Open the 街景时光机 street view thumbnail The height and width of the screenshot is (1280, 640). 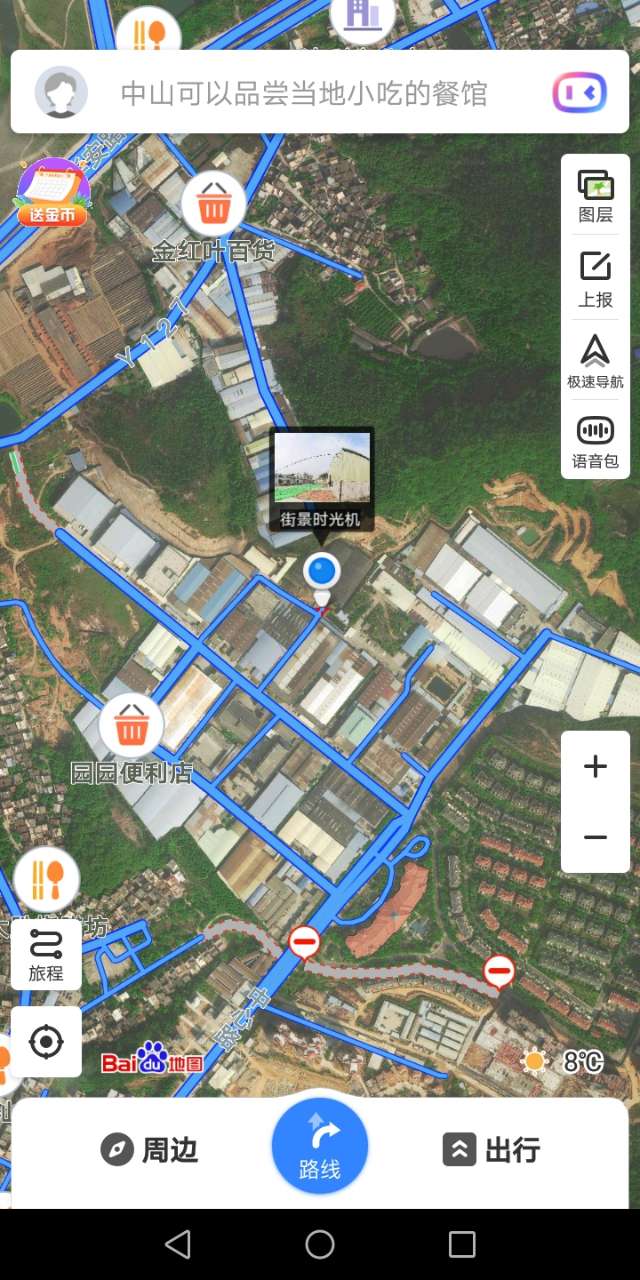pyautogui.click(x=322, y=468)
